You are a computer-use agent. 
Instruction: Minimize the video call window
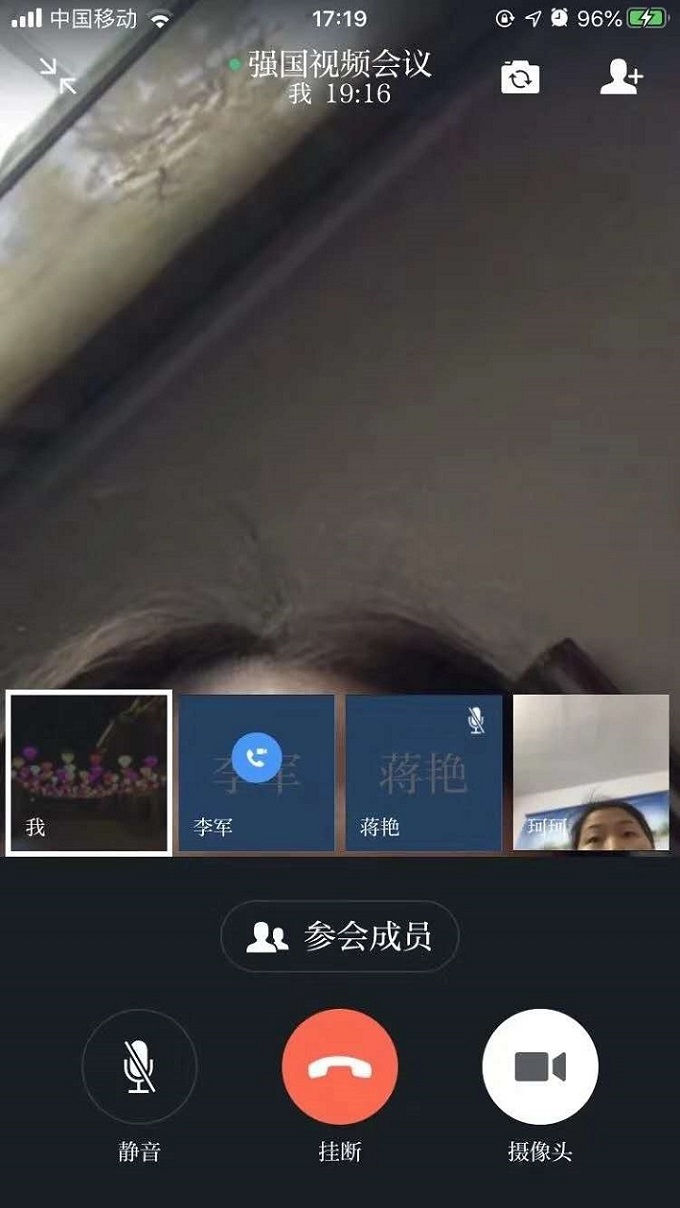tap(58, 76)
